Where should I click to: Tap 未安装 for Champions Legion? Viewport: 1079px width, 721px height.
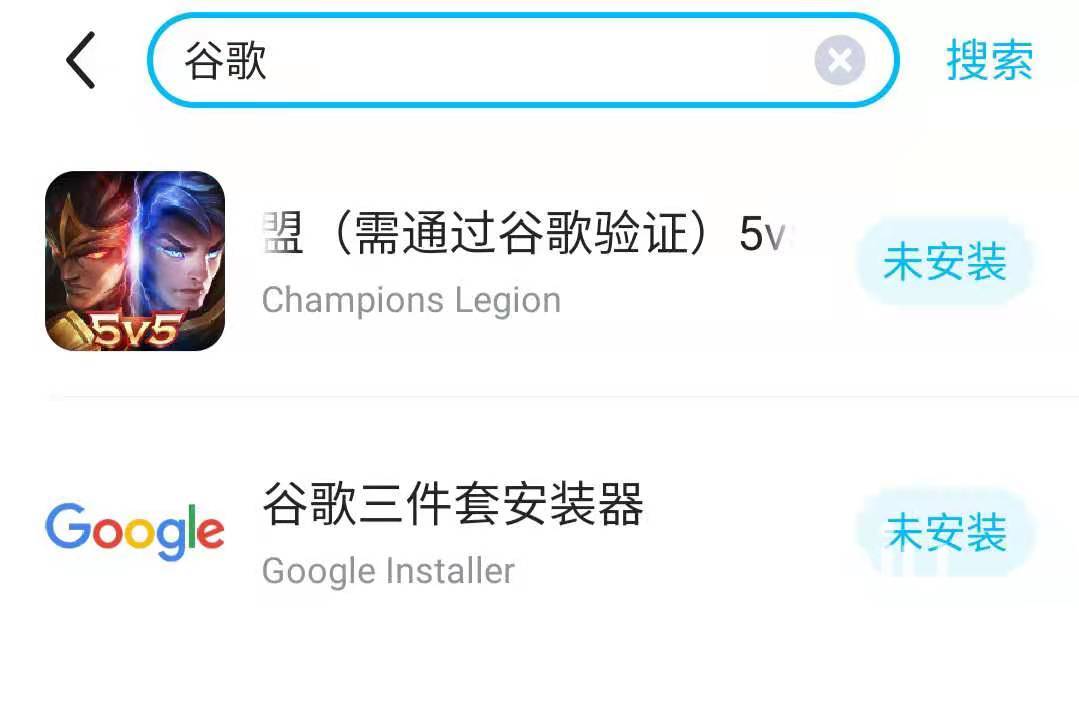pyautogui.click(x=944, y=263)
